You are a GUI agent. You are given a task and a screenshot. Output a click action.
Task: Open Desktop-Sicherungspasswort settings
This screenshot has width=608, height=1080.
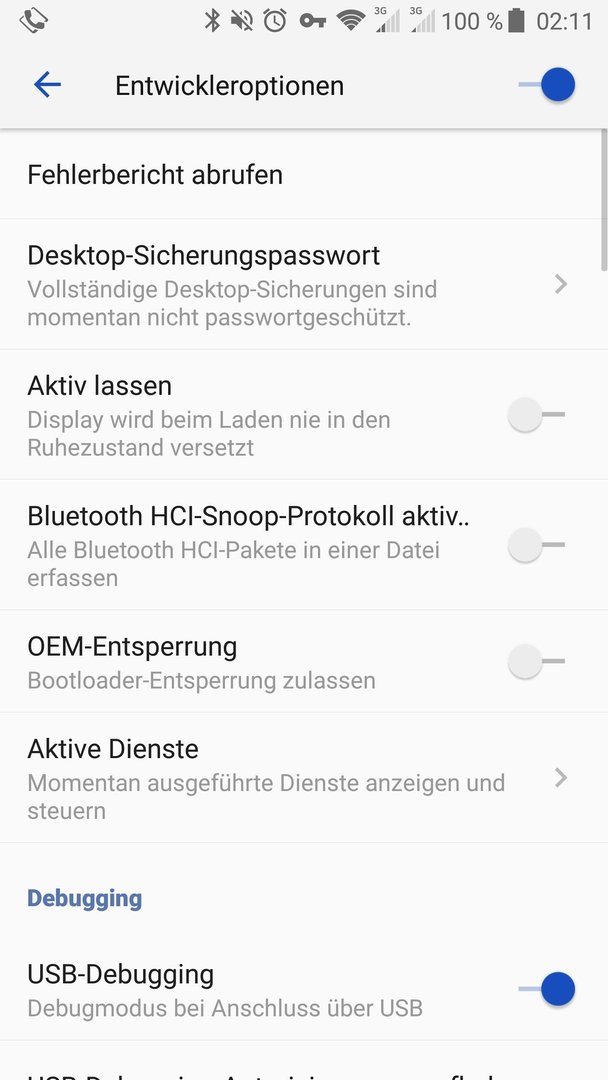point(304,284)
